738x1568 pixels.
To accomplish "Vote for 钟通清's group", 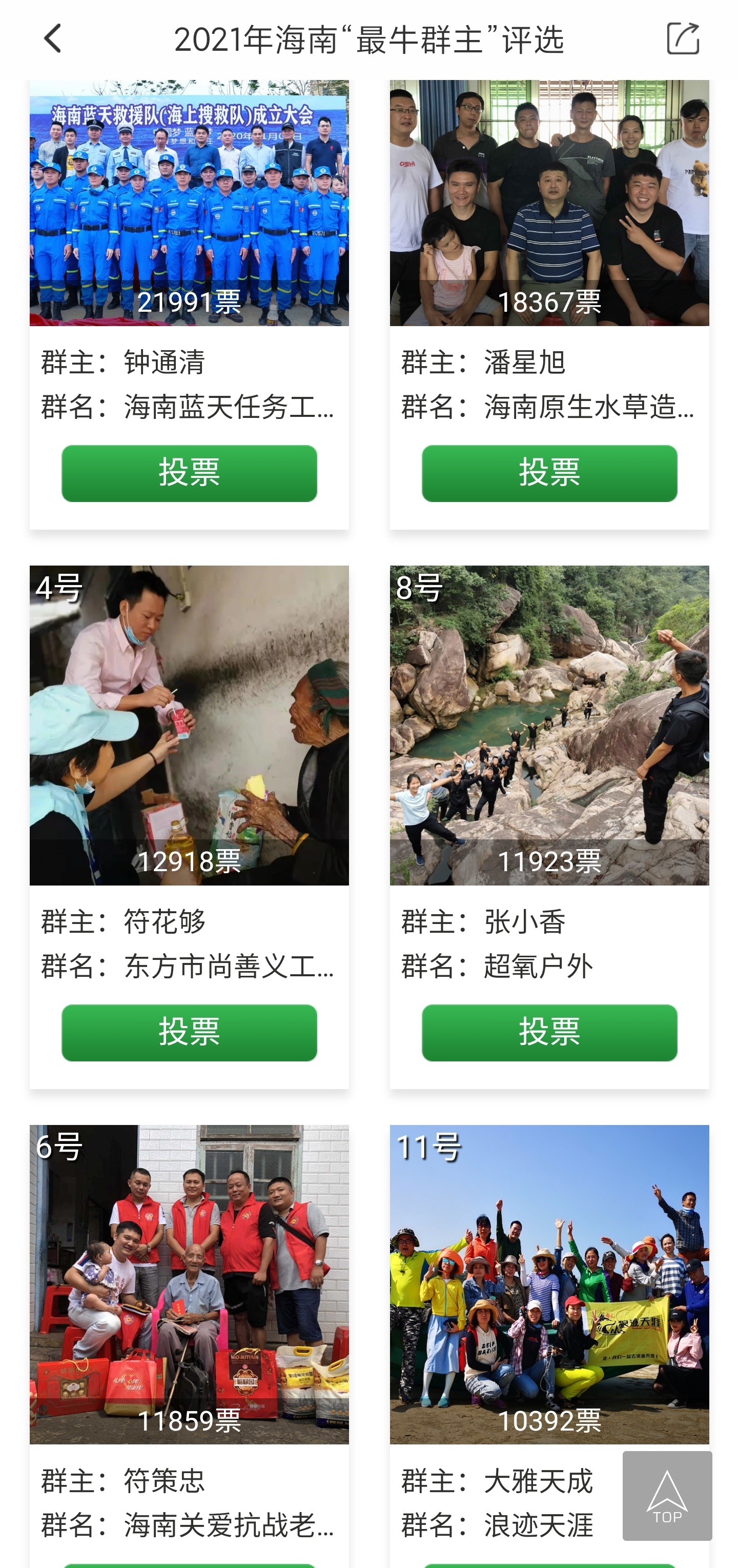I will coord(189,474).
